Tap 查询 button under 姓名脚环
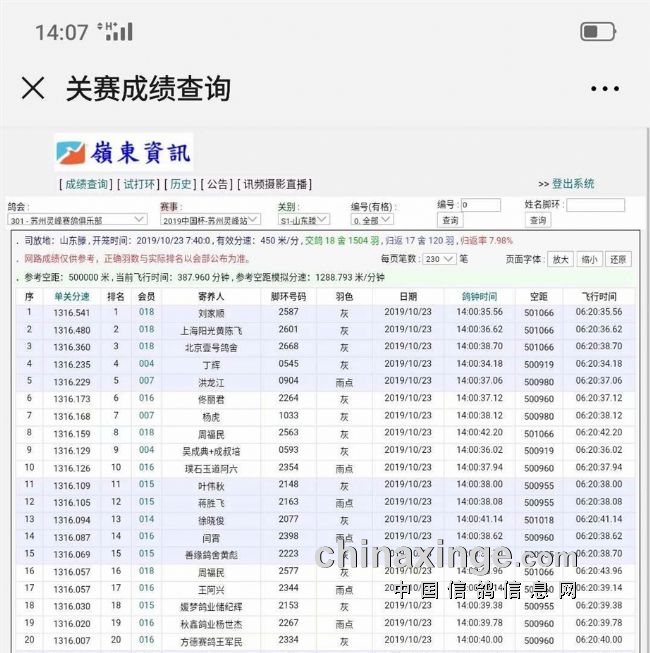The height and width of the screenshot is (653, 650). coord(538,220)
